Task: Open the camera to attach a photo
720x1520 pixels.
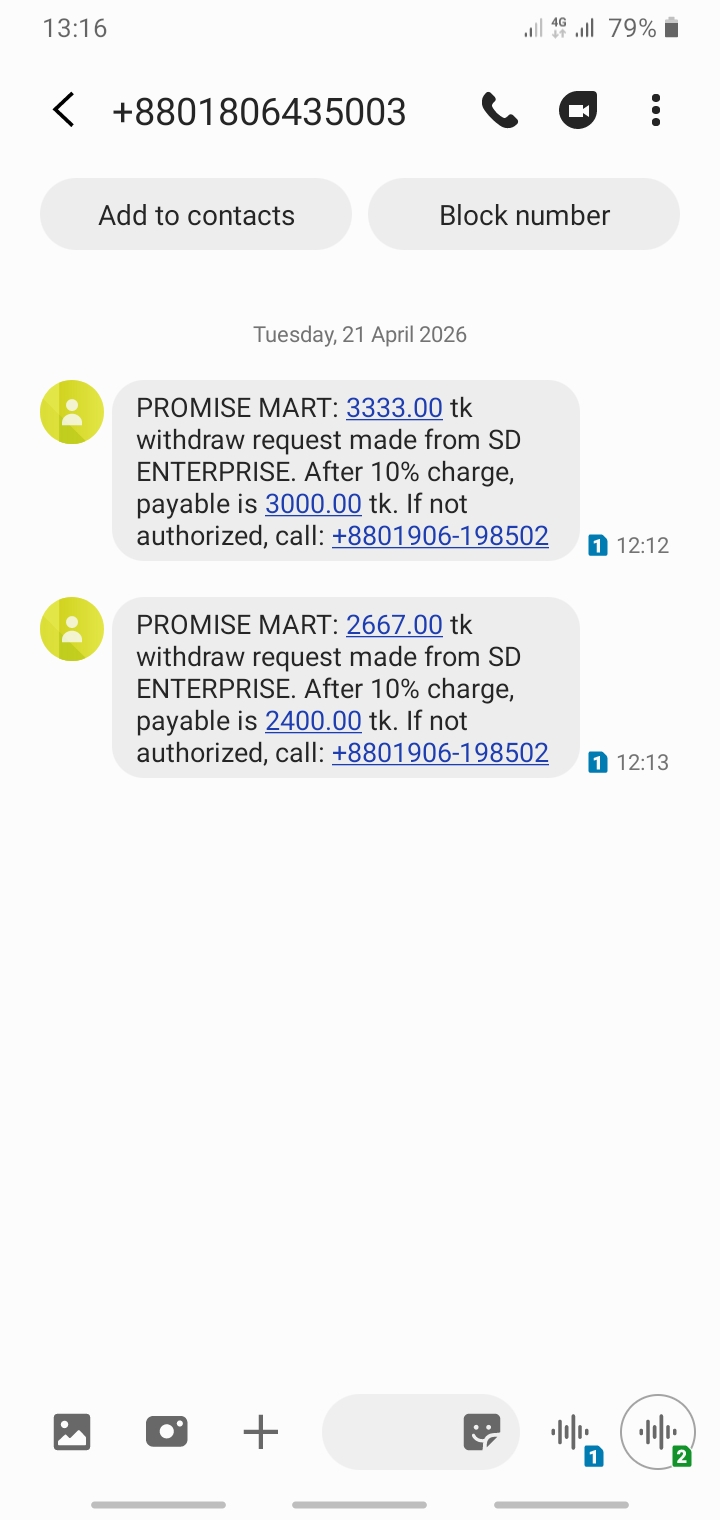Action: [166, 1432]
